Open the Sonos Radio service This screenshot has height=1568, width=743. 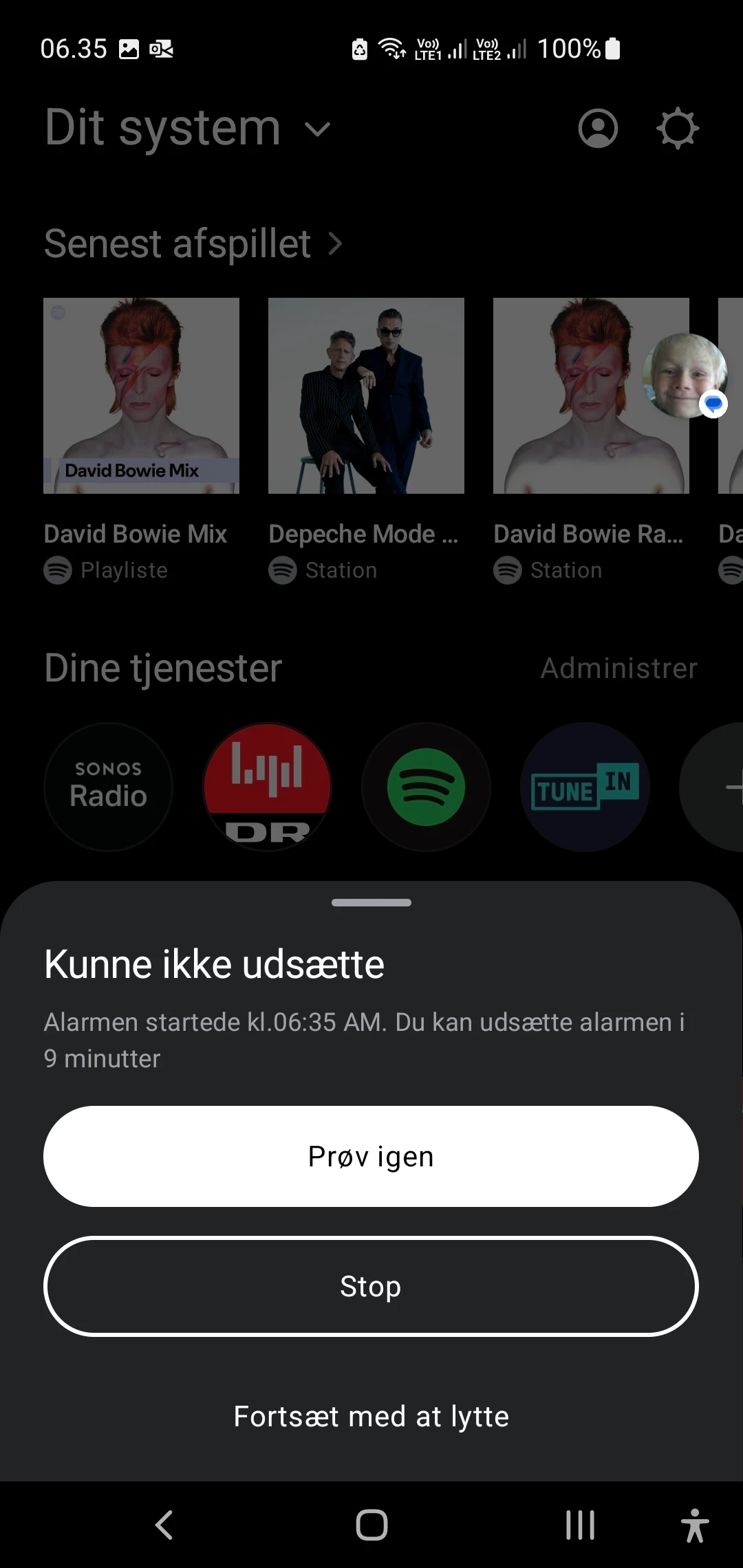(108, 787)
